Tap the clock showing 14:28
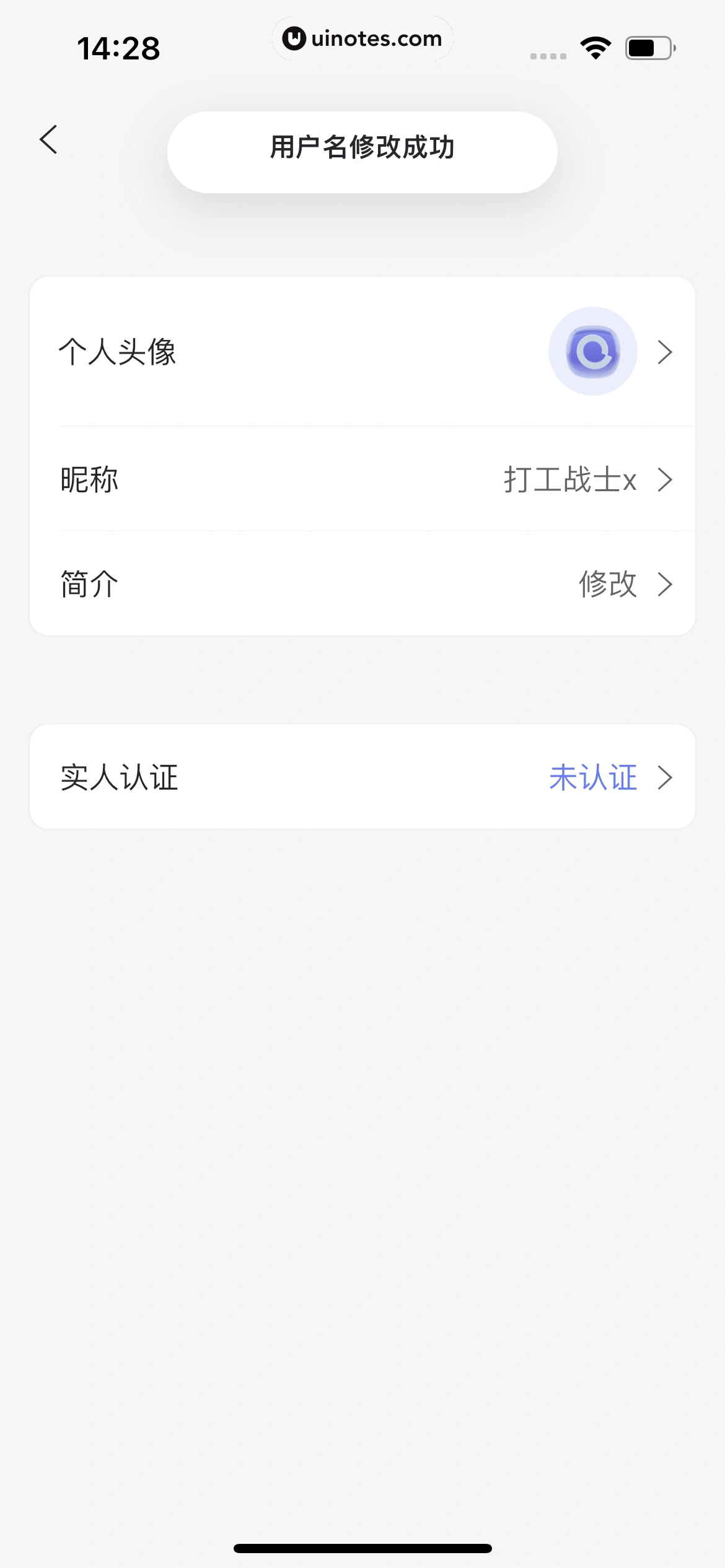This screenshot has width=725, height=1568. [119, 46]
